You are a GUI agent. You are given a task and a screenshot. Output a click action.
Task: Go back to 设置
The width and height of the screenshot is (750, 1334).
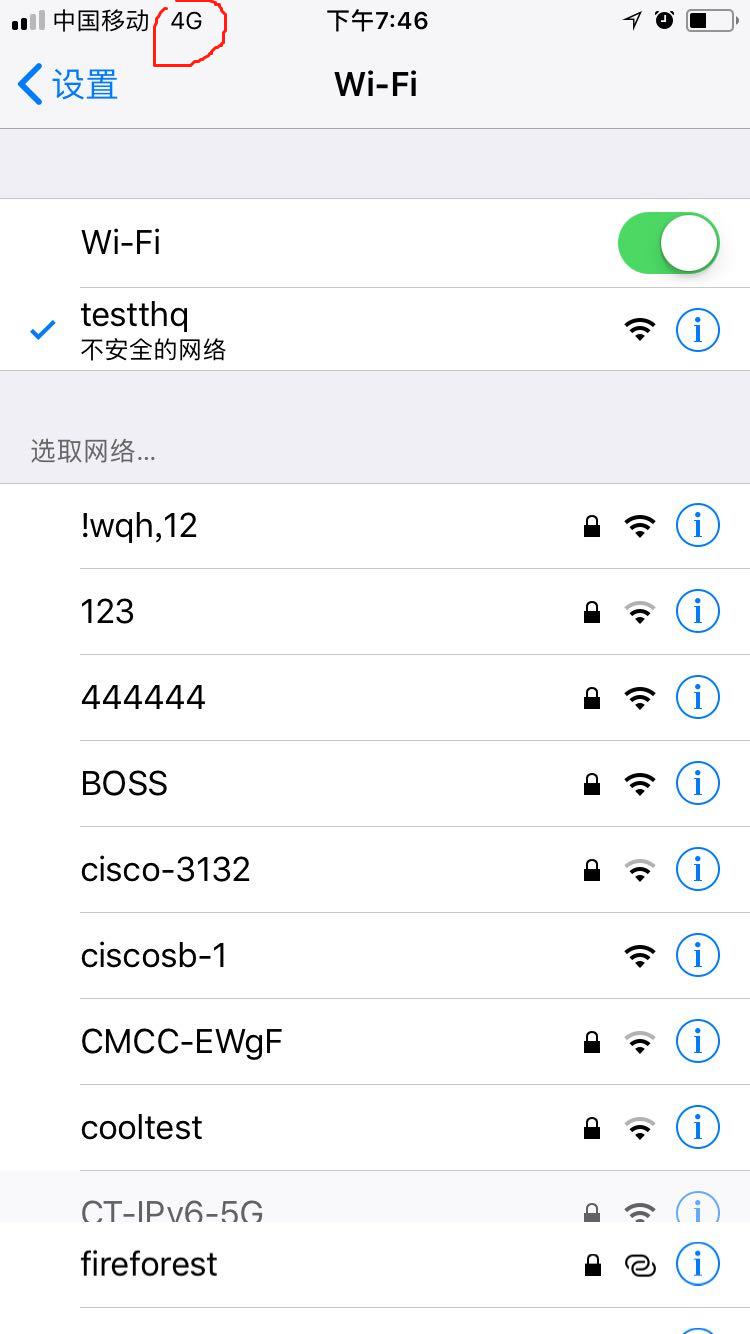[x=68, y=85]
